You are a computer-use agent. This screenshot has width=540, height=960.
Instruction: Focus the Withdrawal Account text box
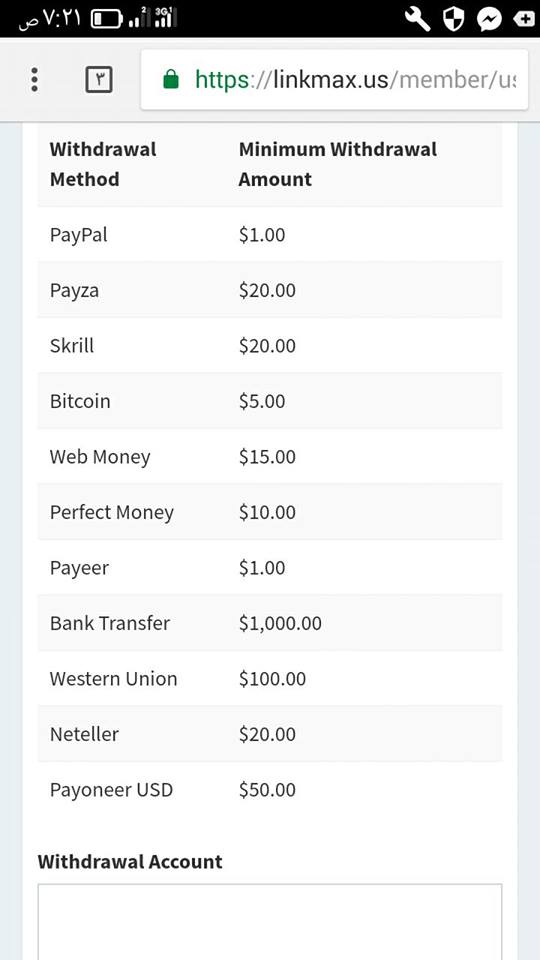coord(269,921)
